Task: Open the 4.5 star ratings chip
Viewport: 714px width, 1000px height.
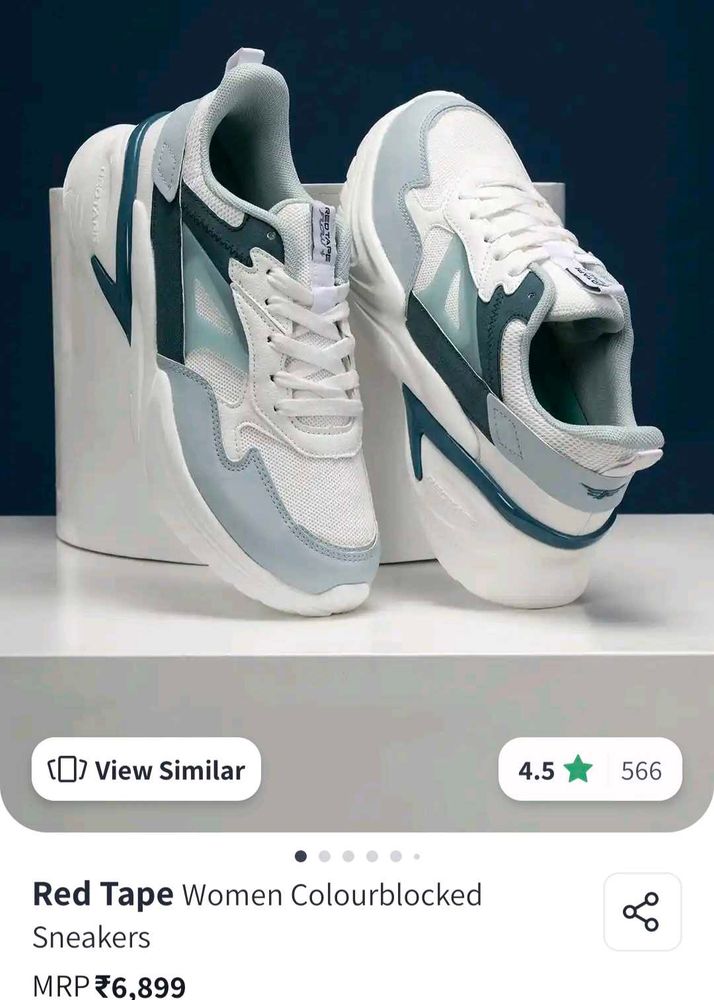Action: 590,770
